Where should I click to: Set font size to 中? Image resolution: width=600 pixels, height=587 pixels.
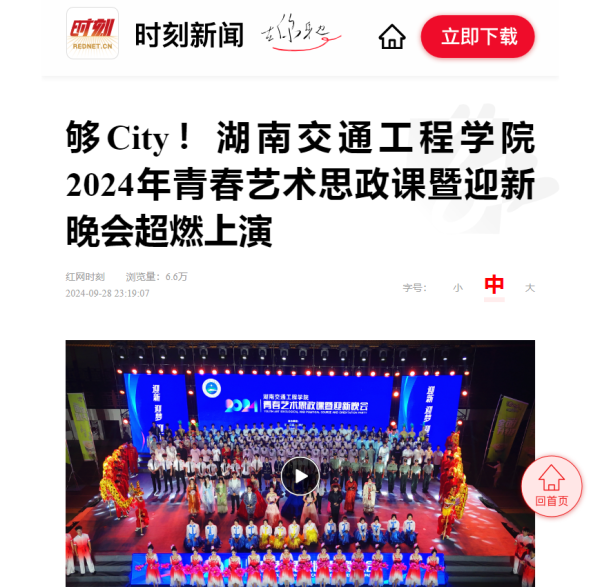[494, 286]
